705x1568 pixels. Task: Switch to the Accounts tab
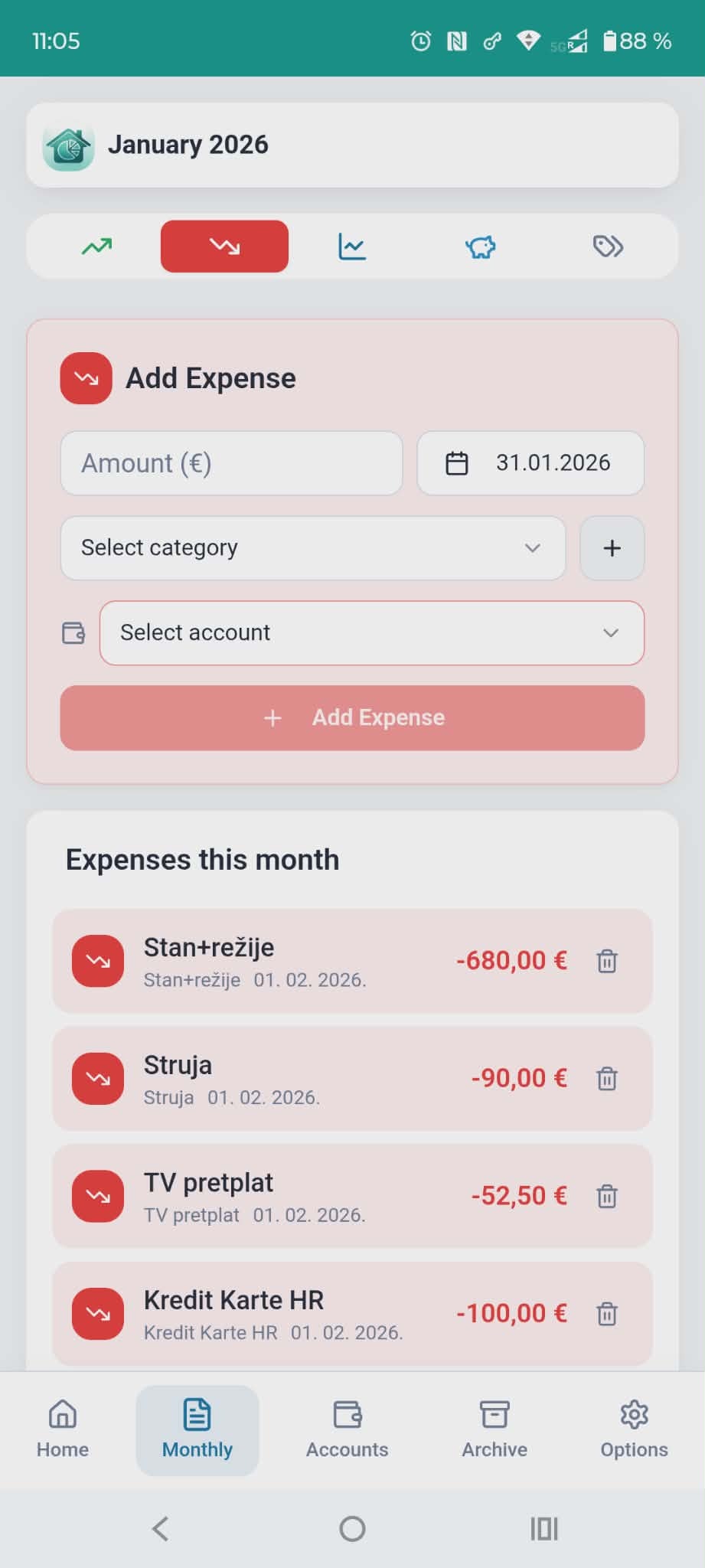pos(346,1430)
